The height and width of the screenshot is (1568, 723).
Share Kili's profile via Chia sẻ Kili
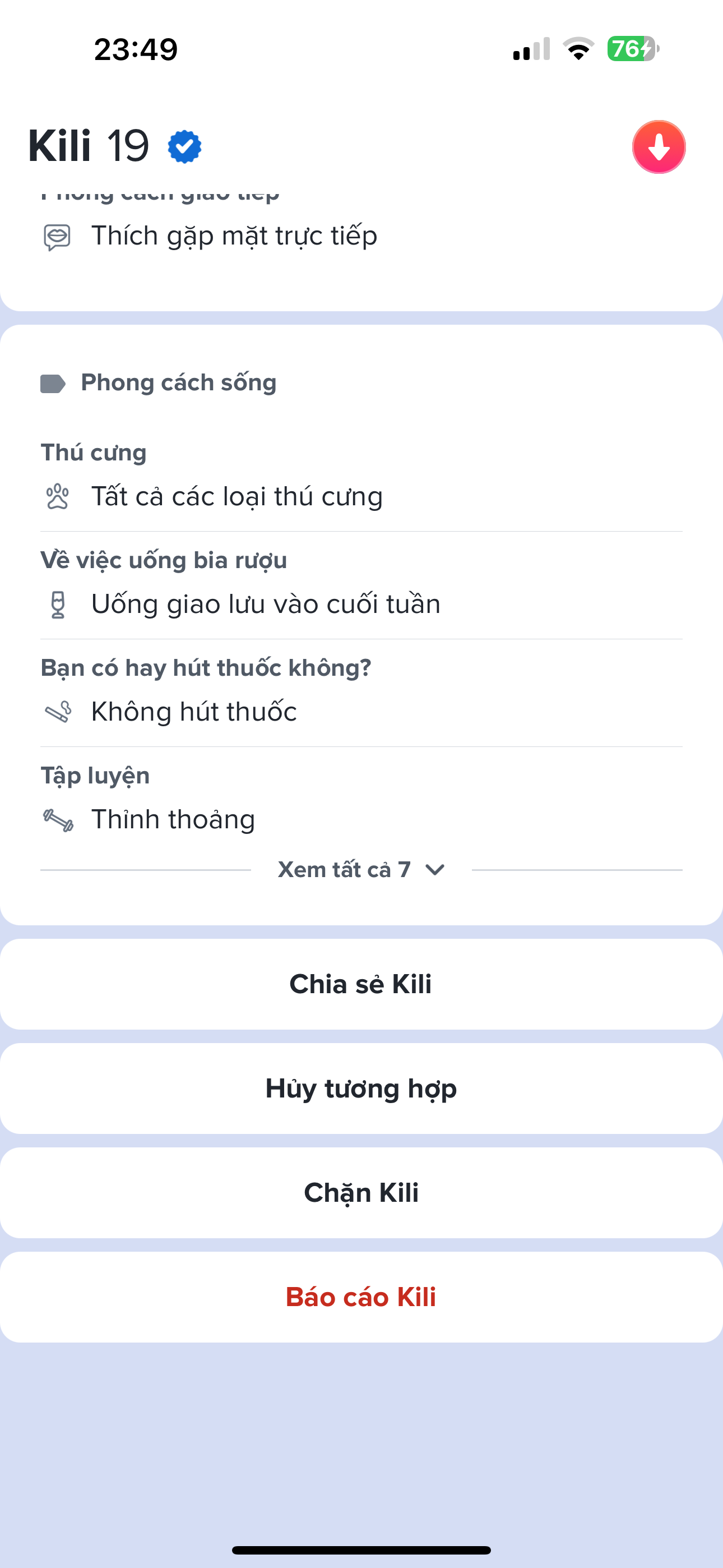tap(361, 984)
